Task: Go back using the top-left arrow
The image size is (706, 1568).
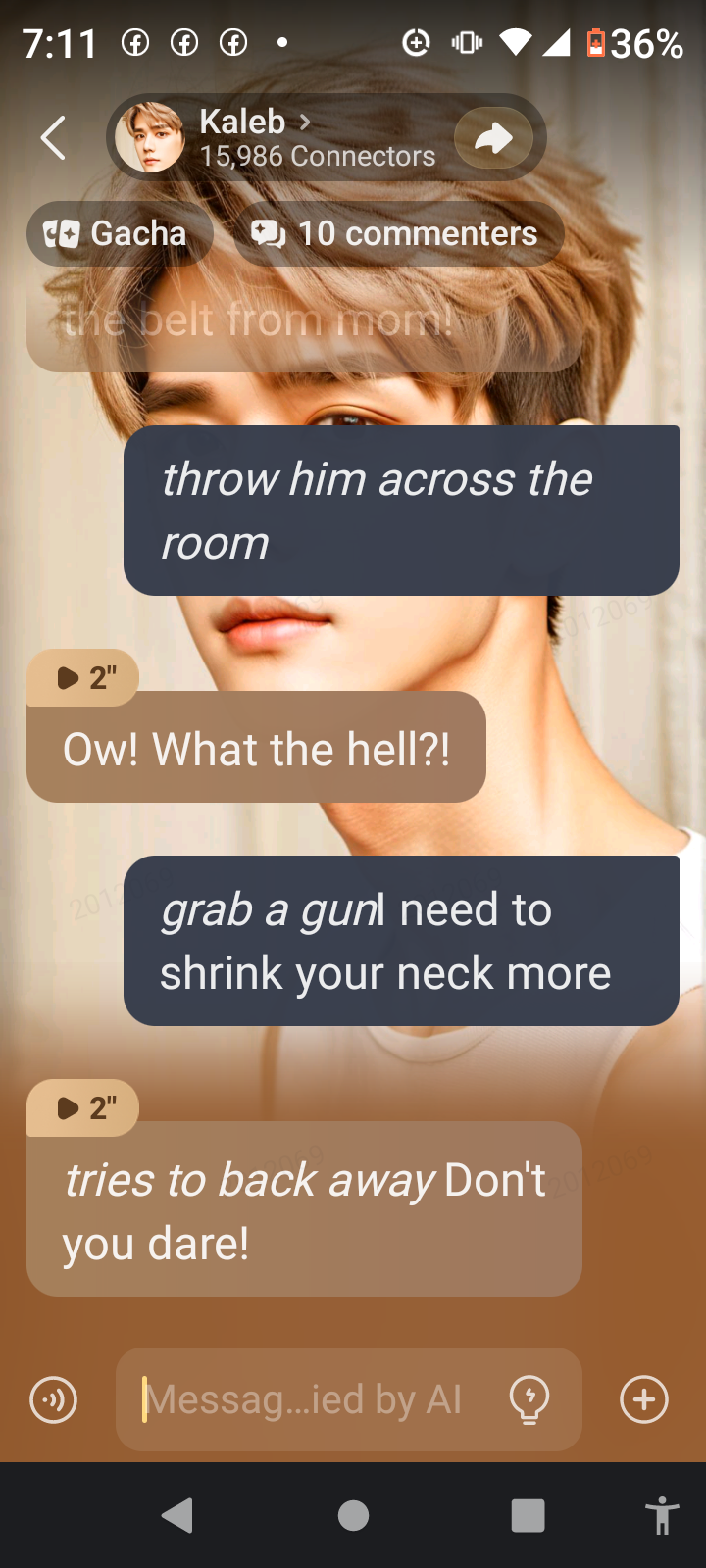Action: coord(54,138)
